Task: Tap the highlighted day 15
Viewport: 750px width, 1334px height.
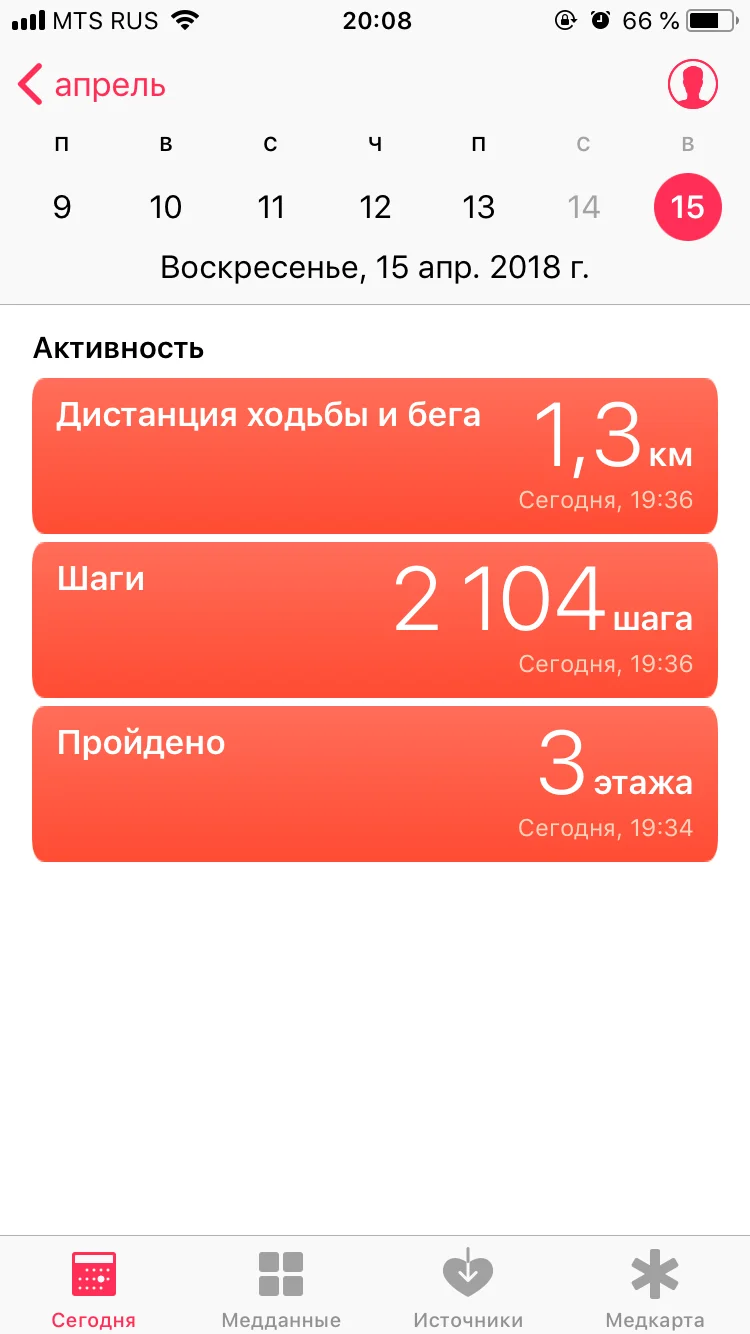Action: point(687,207)
